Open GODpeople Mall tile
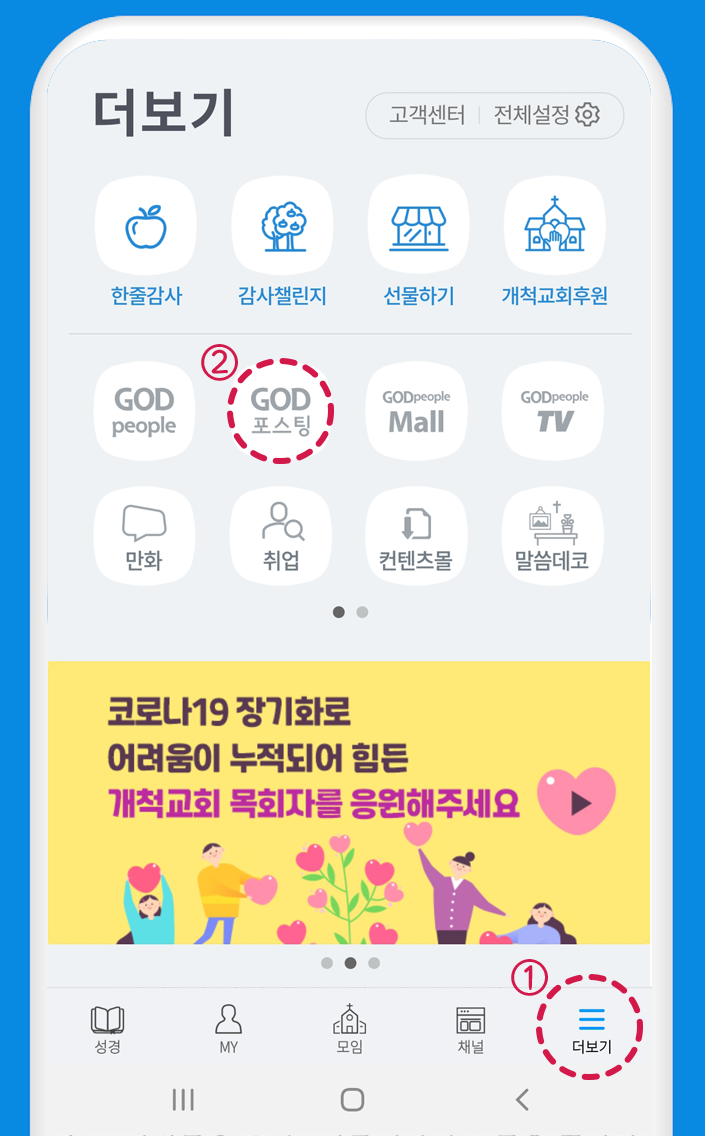The height and width of the screenshot is (1136, 705). click(416, 411)
